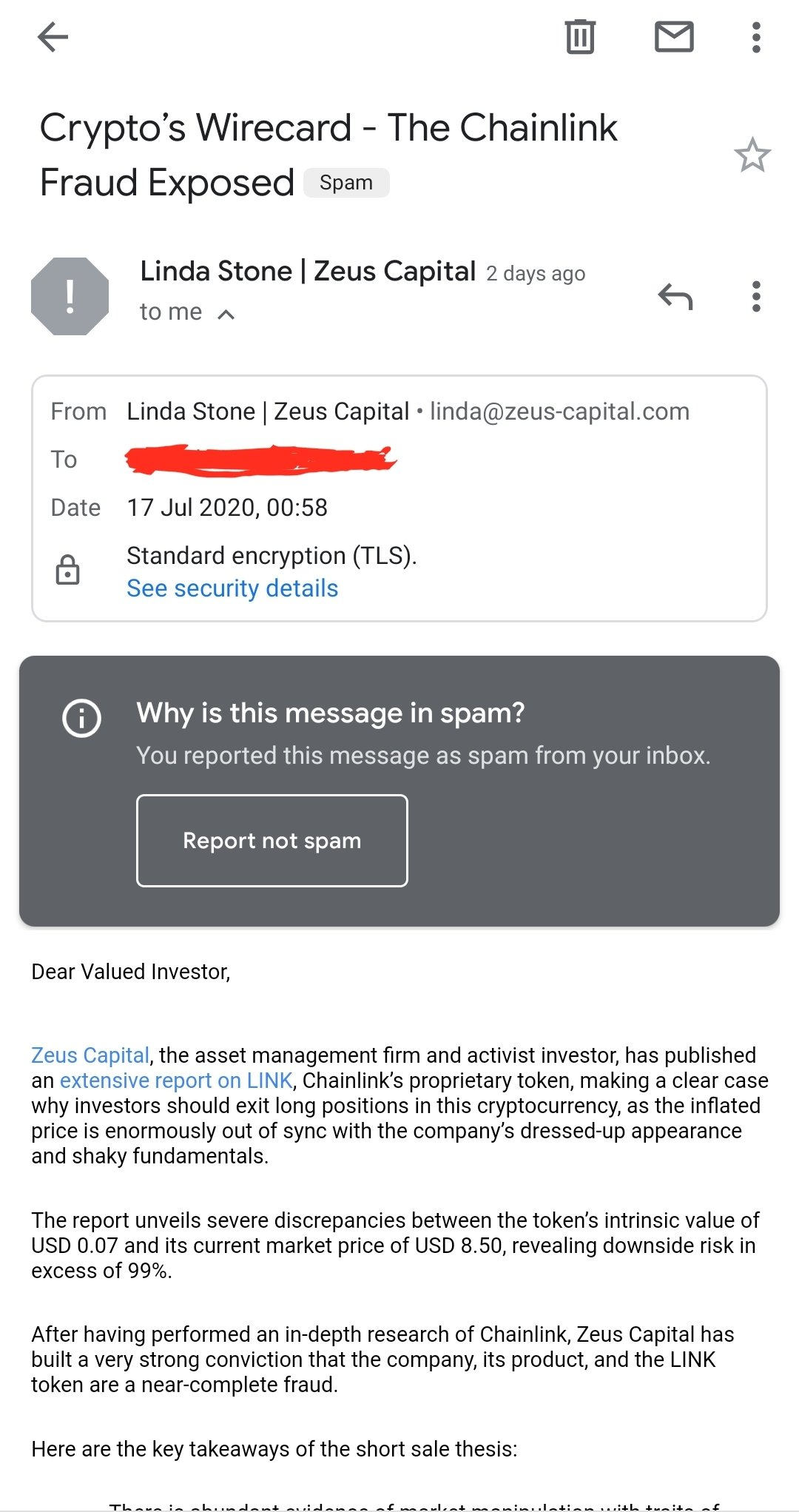Click the lock icon for encryption details
Screen dimensions: 799x1512
tap(68, 570)
